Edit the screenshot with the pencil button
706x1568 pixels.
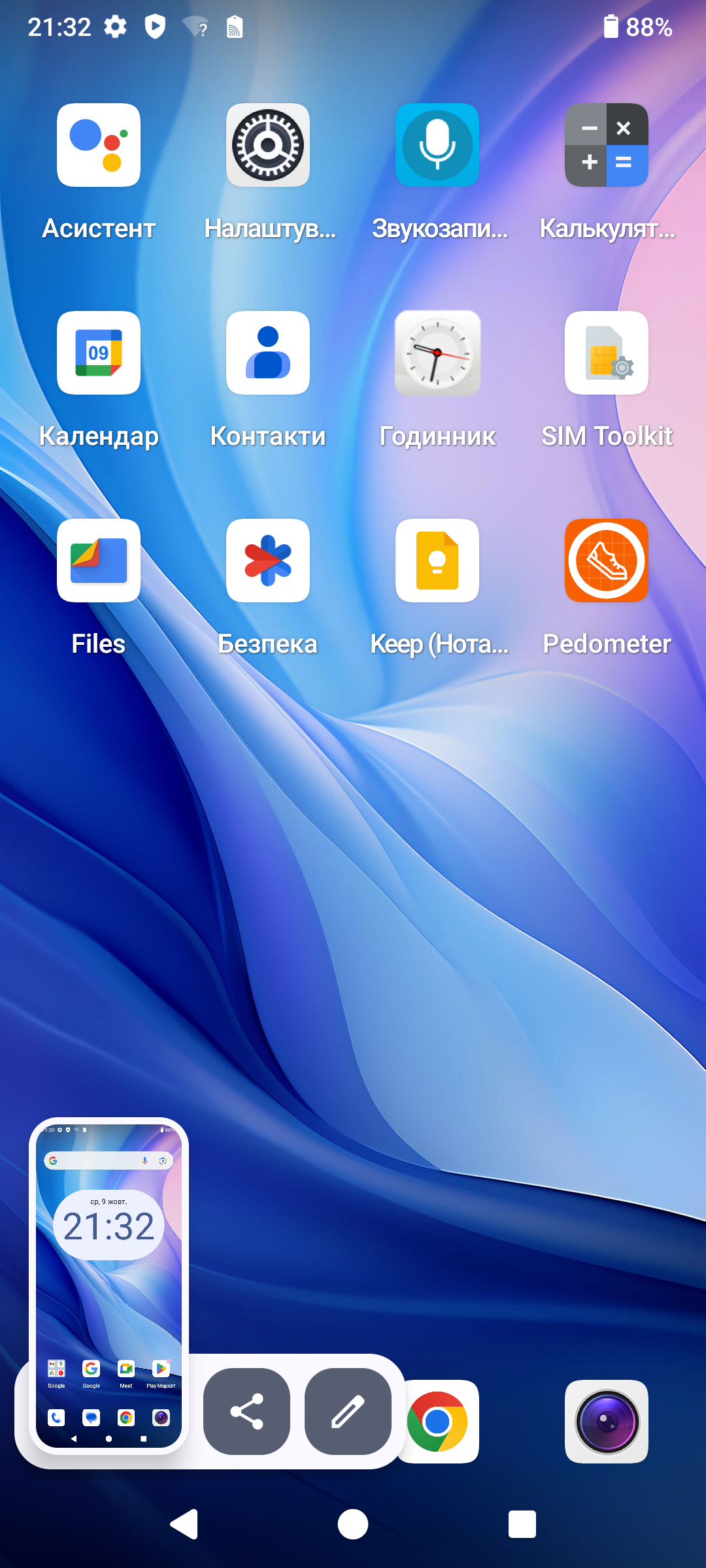tap(348, 1411)
